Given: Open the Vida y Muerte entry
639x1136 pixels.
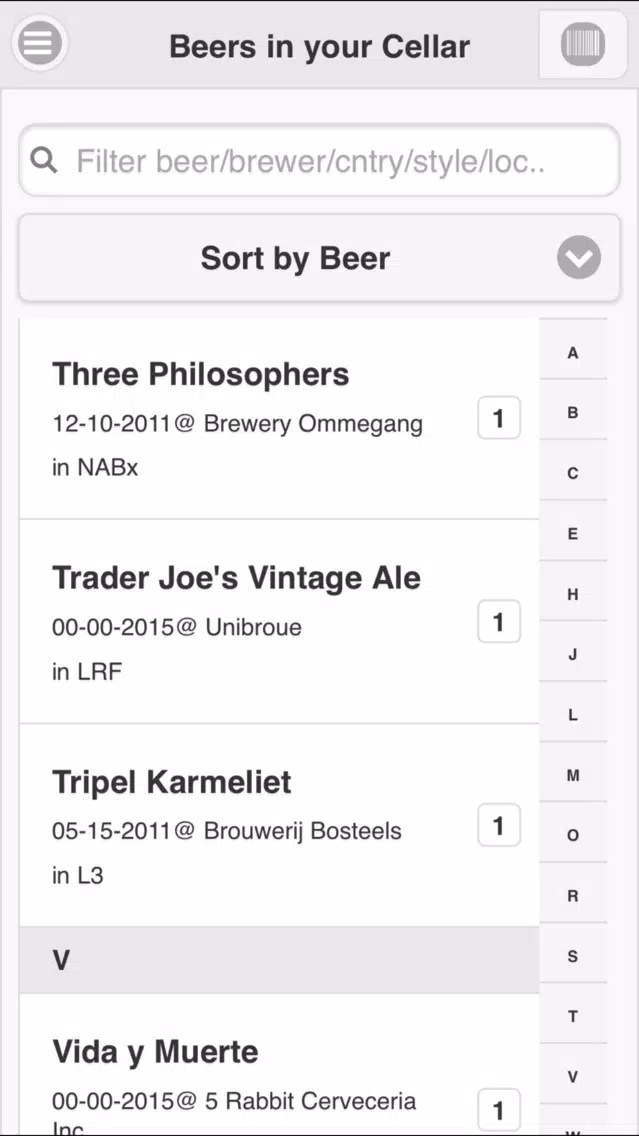Looking at the screenshot, I should (279, 1064).
